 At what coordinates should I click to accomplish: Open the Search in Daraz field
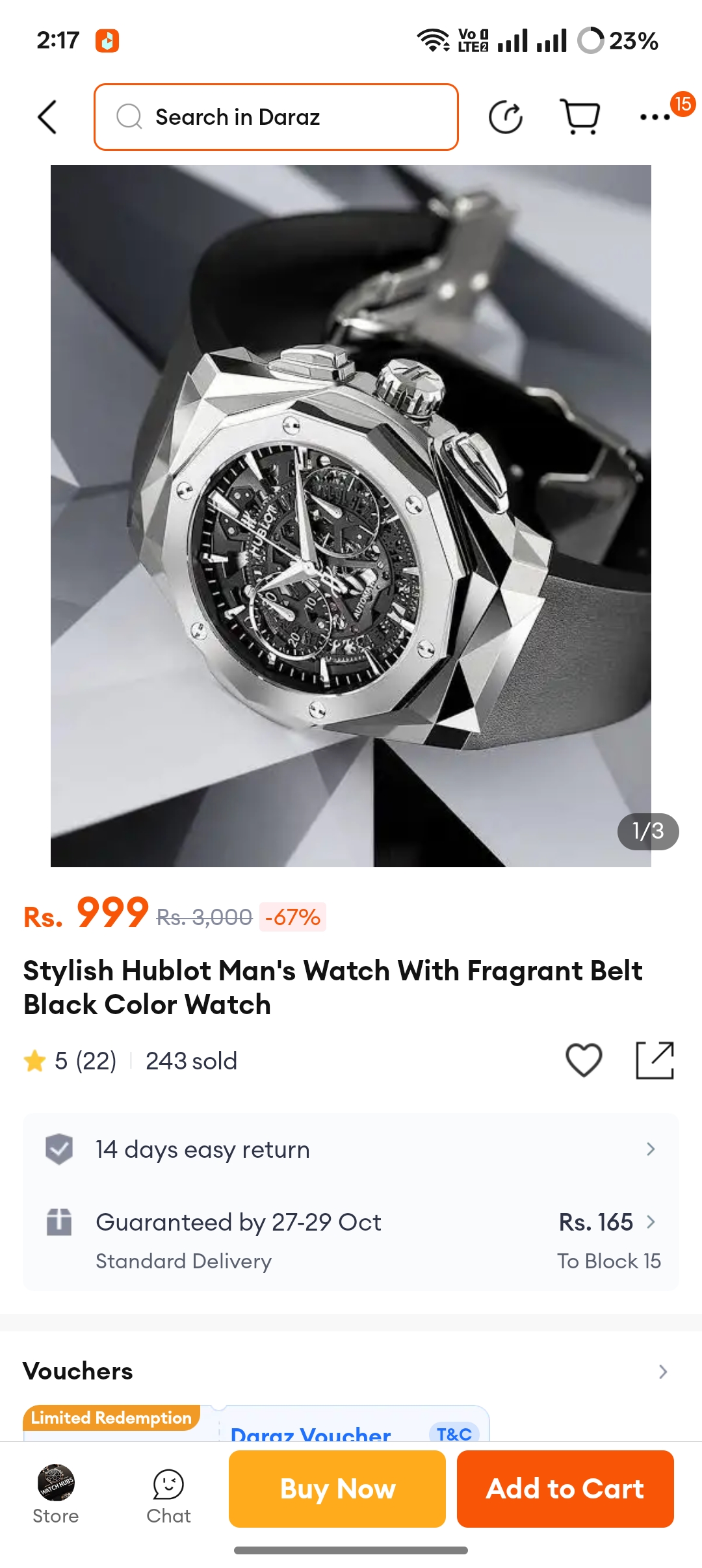276,117
